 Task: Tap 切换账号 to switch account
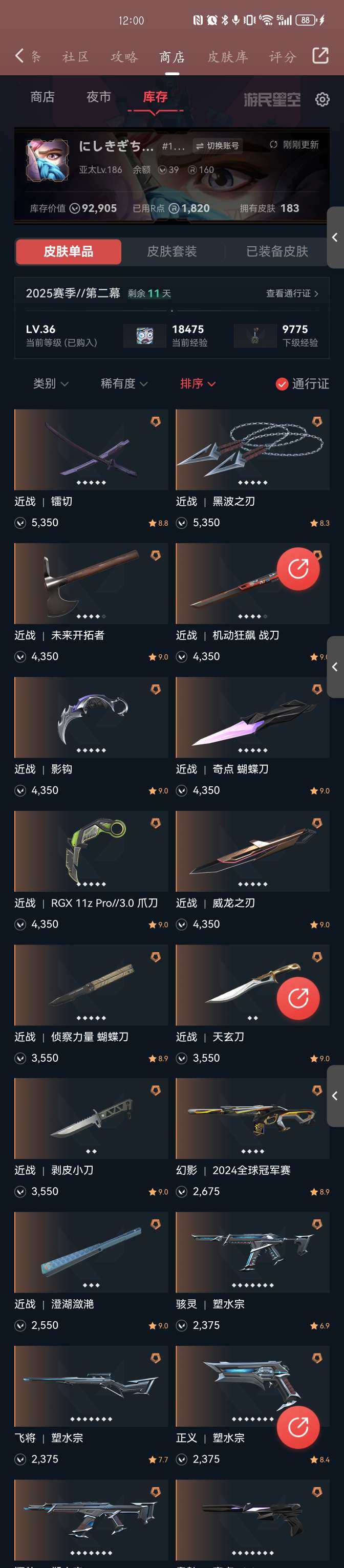point(218,145)
